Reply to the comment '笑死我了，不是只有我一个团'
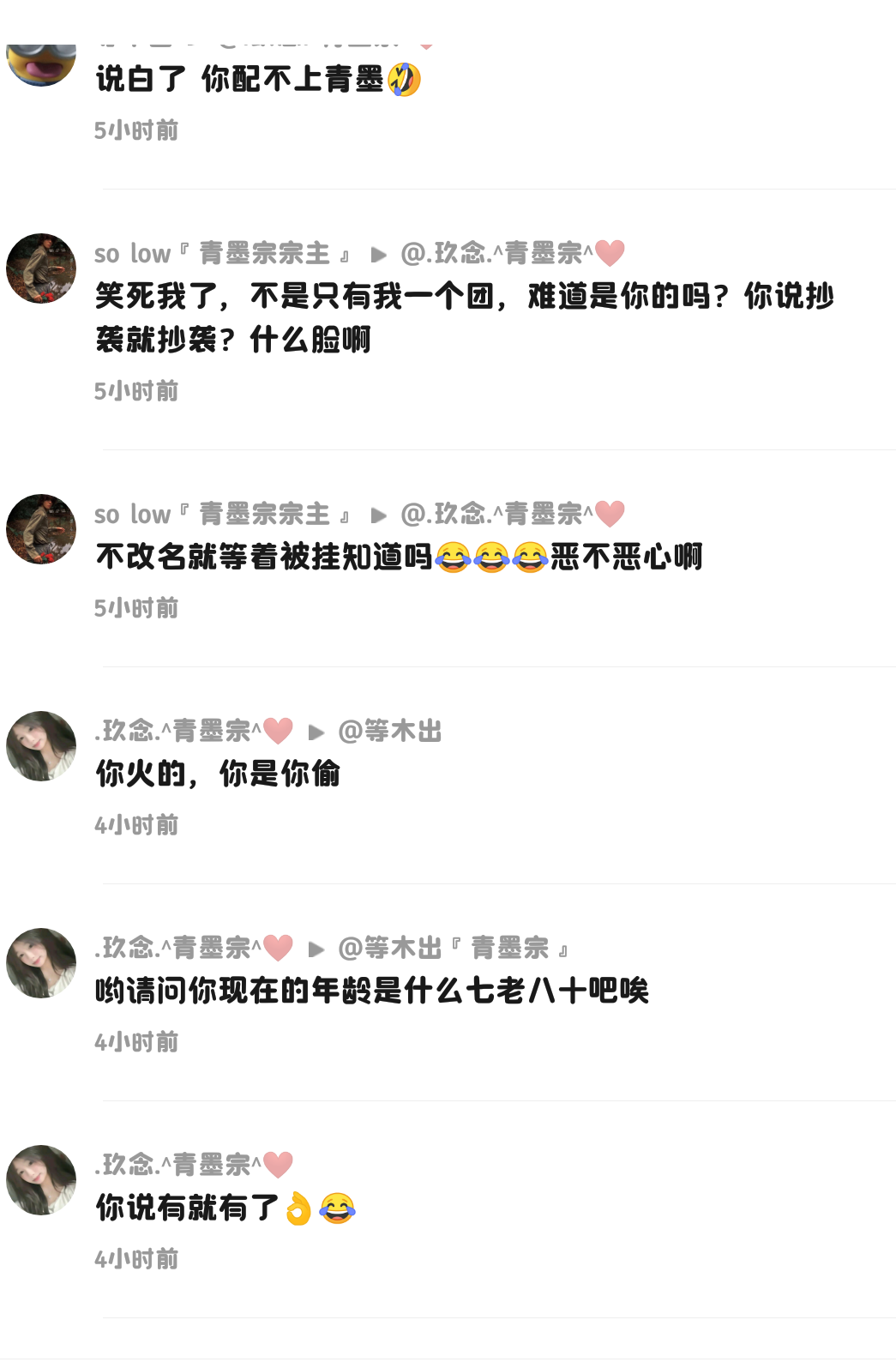Screen dimensions: 896x1362 [463, 317]
